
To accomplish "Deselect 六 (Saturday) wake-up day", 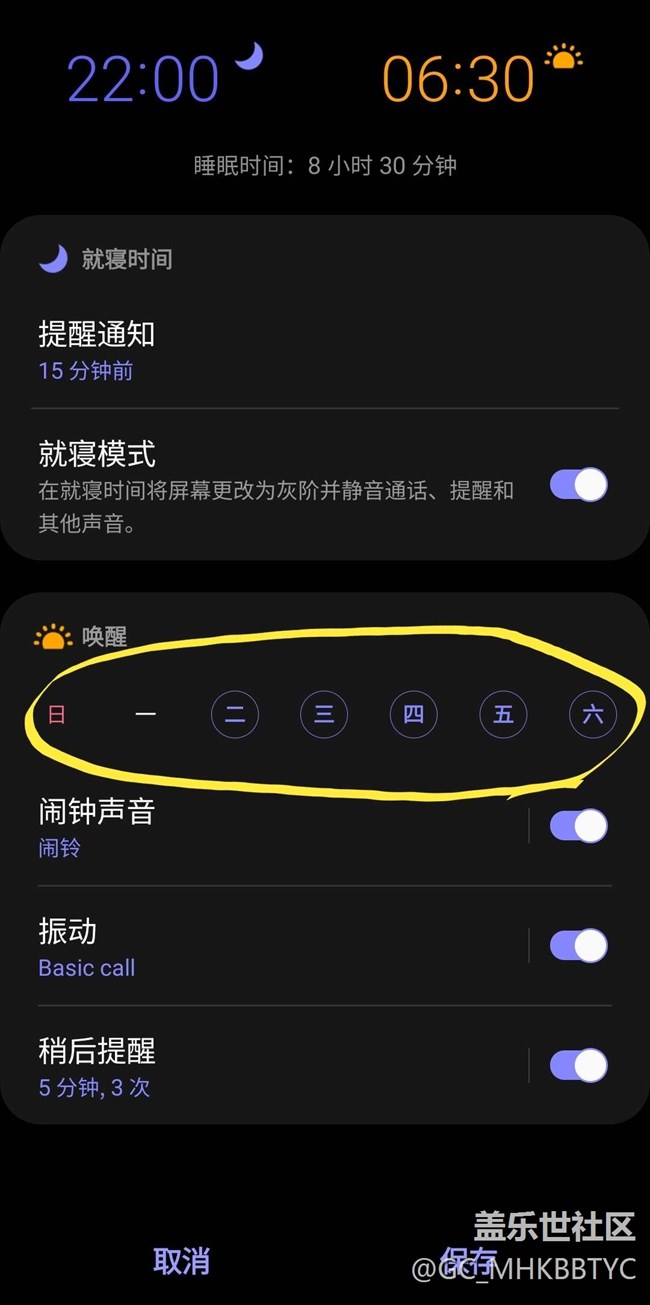I will pyautogui.click(x=593, y=715).
